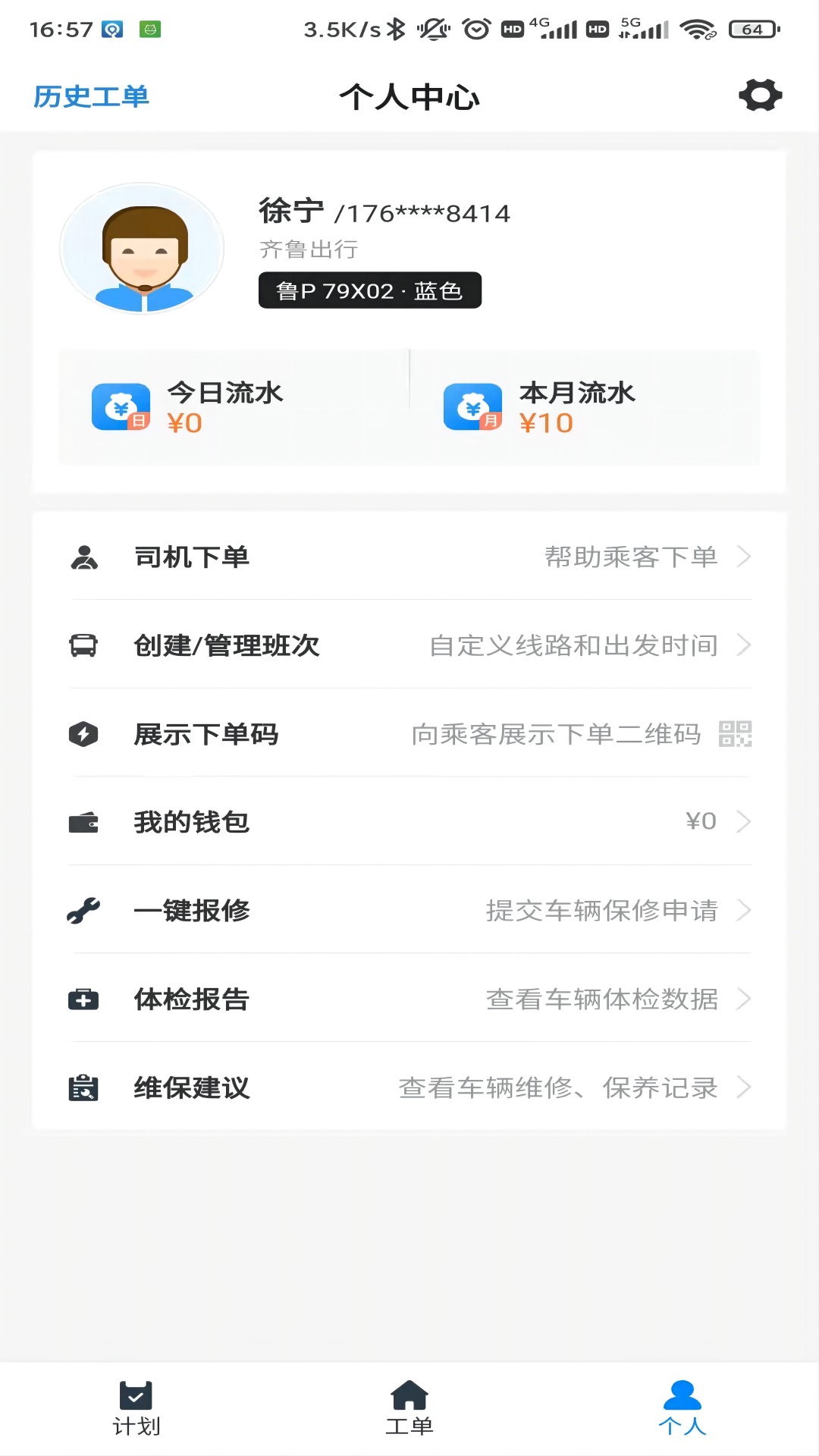Open the settings gear icon
The height and width of the screenshot is (1456, 819).
[760, 95]
